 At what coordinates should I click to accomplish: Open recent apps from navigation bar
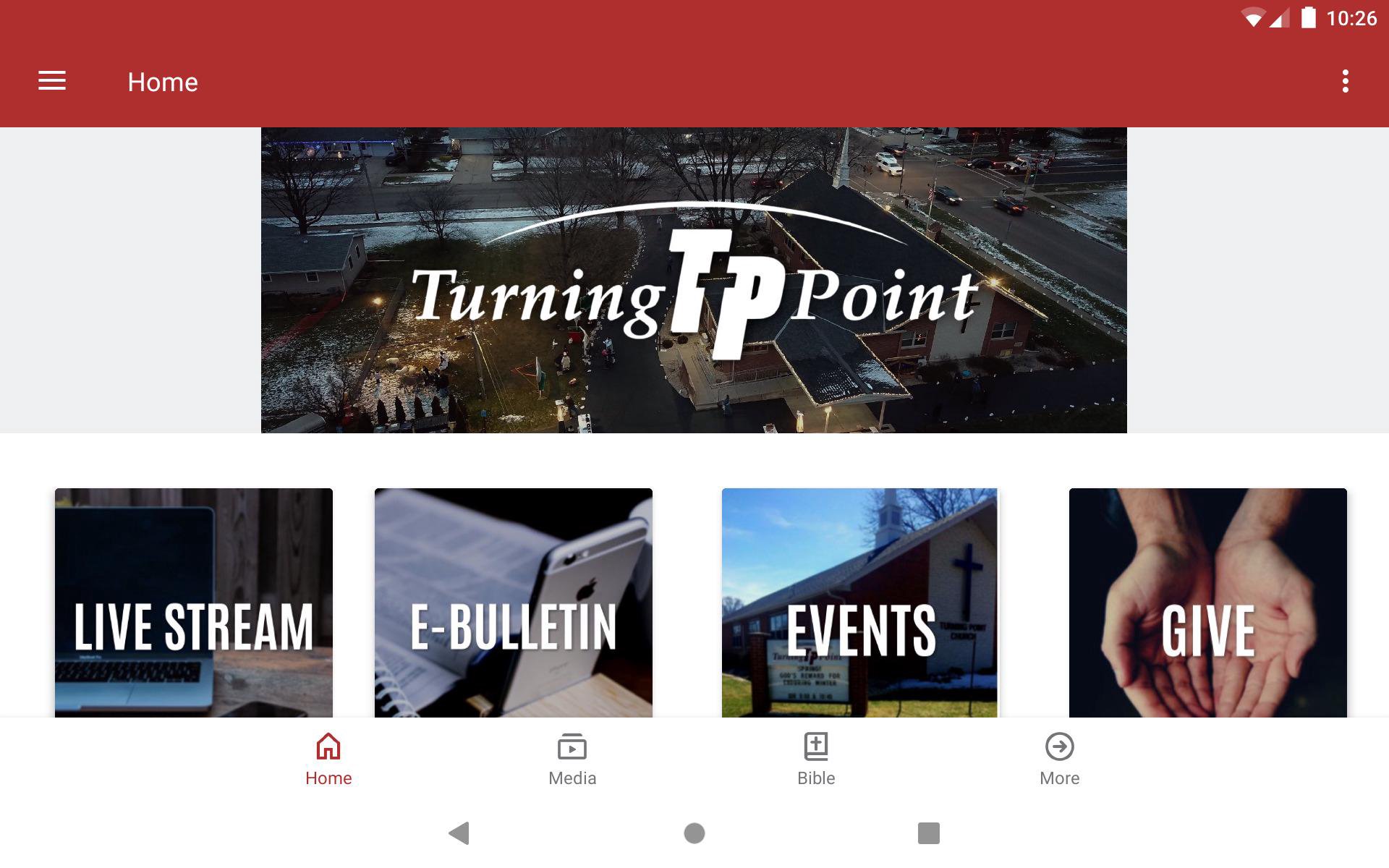point(928,833)
